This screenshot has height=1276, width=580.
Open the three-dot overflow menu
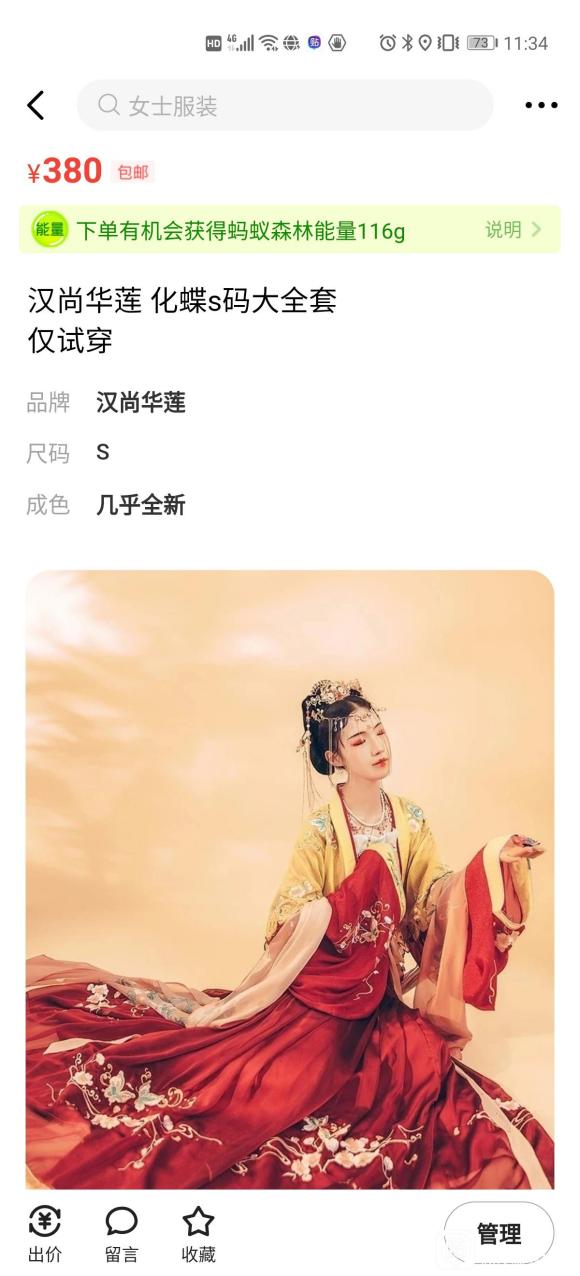click(x=541, y=105)
